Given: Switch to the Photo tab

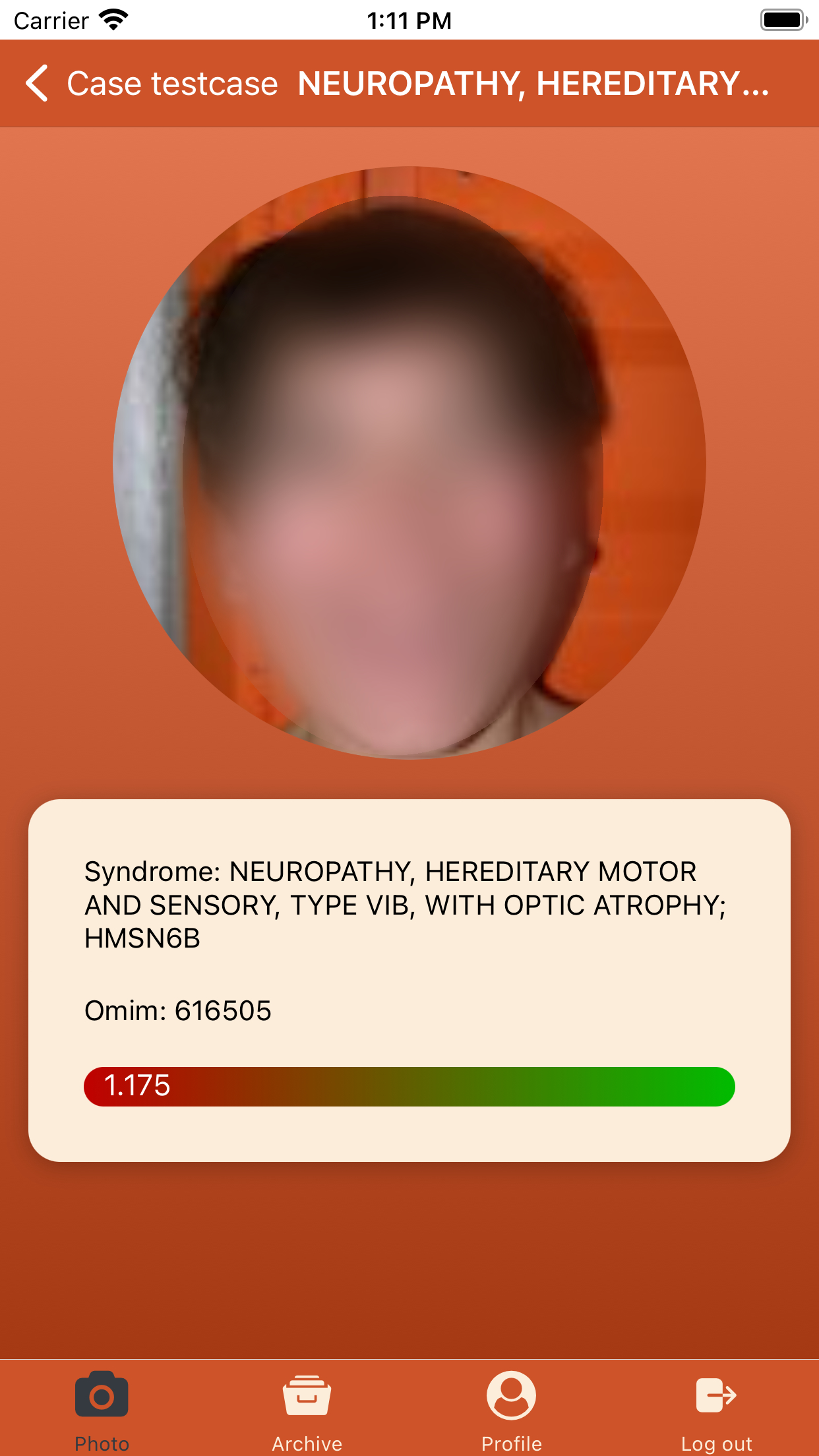Looking at the screenshot, I should coord(102,1409).
